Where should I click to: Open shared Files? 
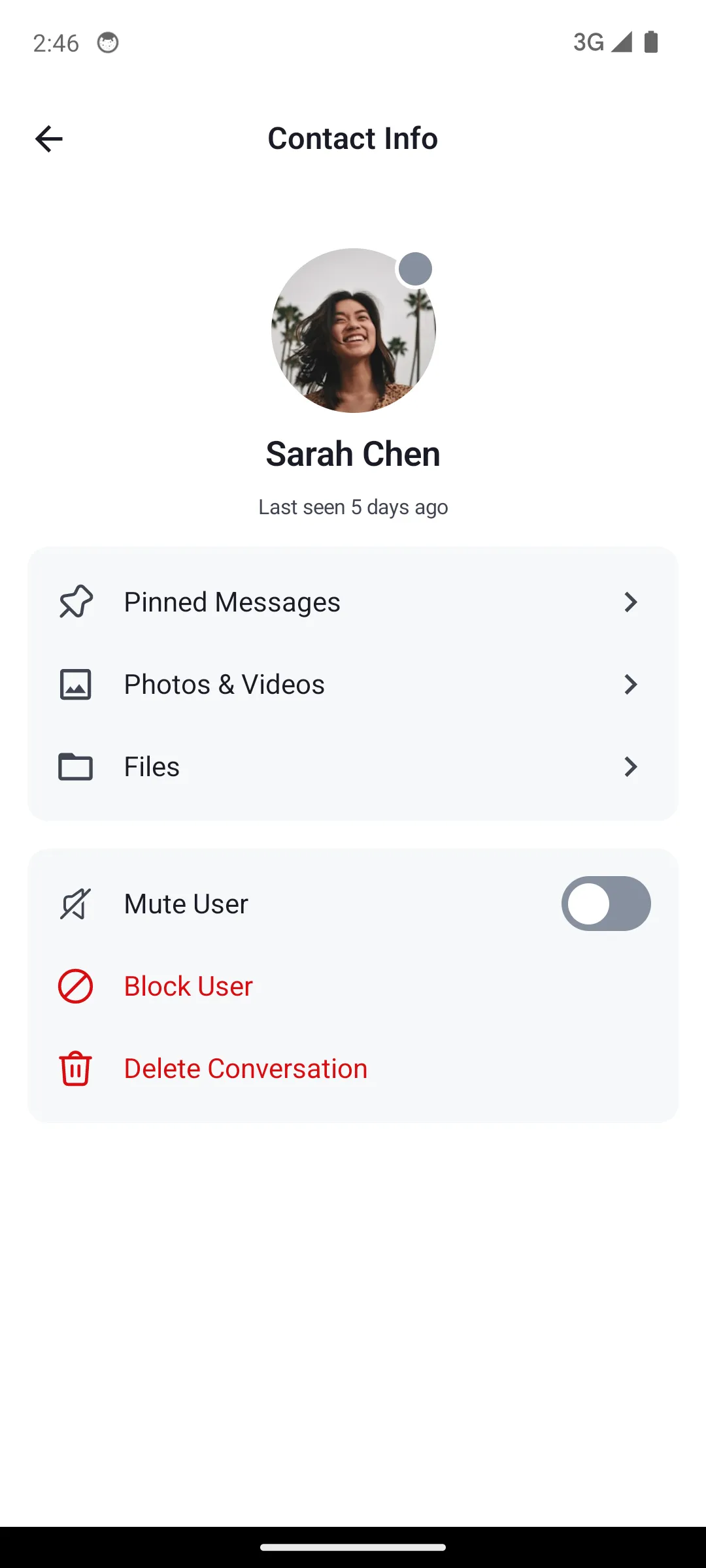[x=353, y=766]
